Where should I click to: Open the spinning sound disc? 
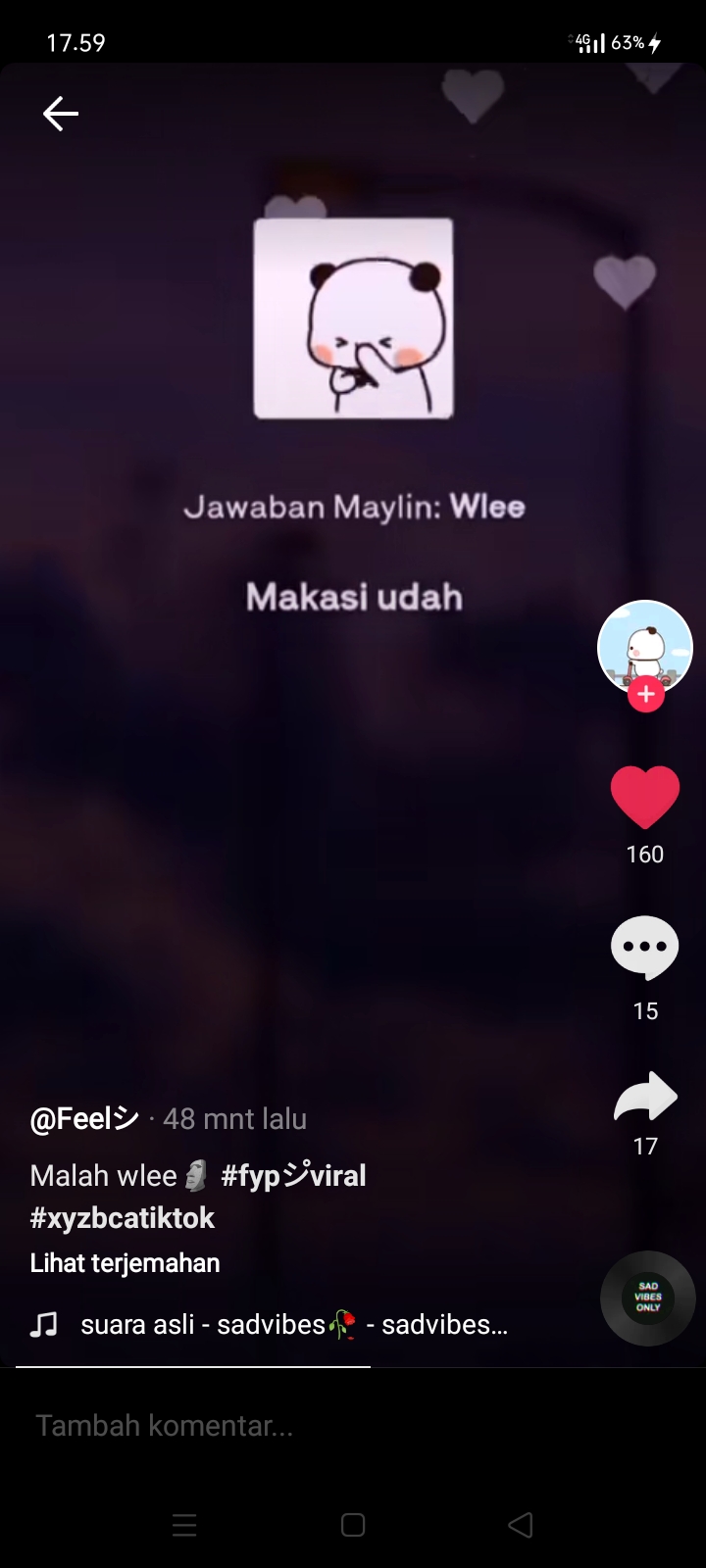click(648, 1298)
